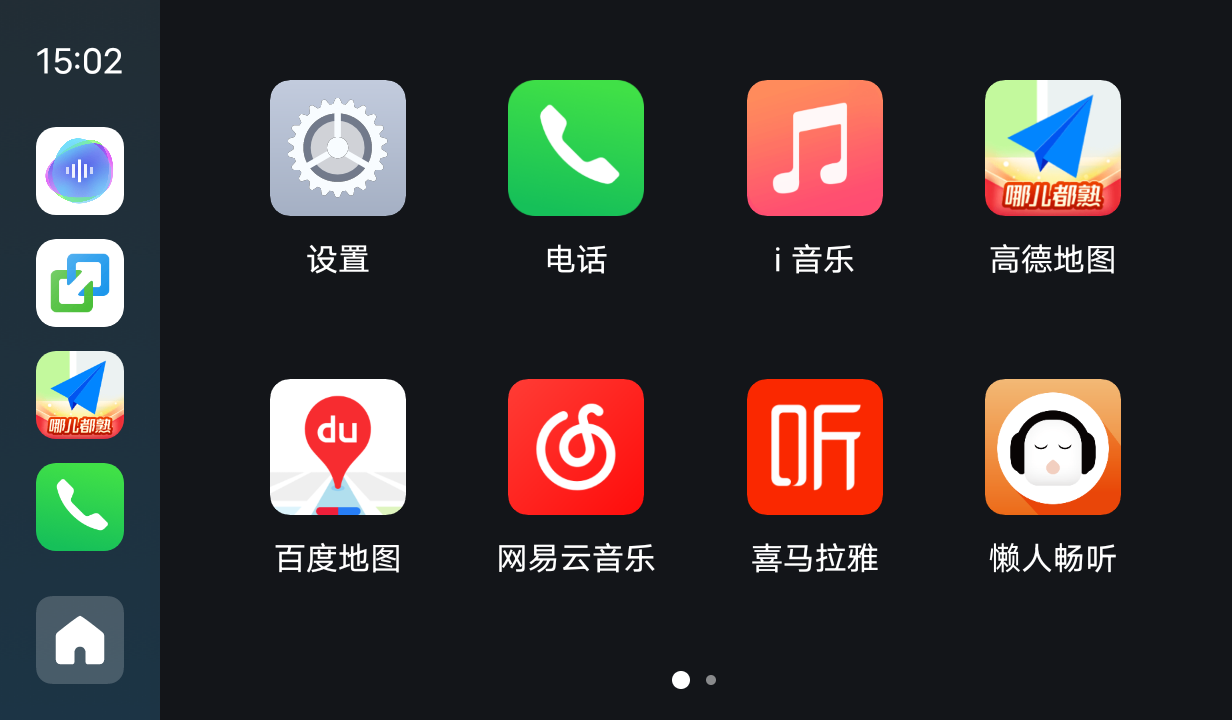Go to the home screen button
Screen dimensions: 1232x720
click(x=80, y=640)
